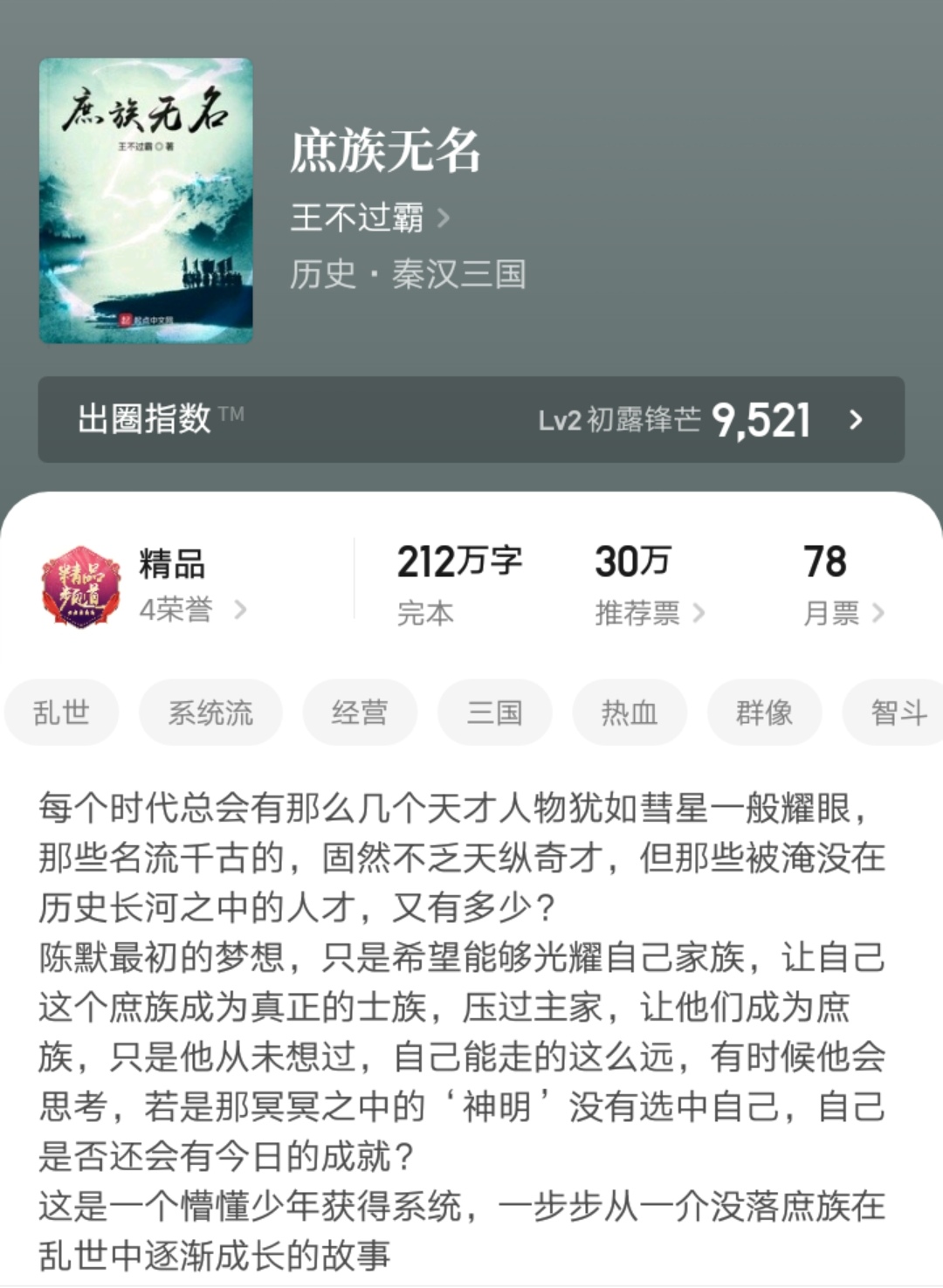Select the 热血 tag
The width and height of the screenshot is (943, 1288).
[x=629, y=713]
